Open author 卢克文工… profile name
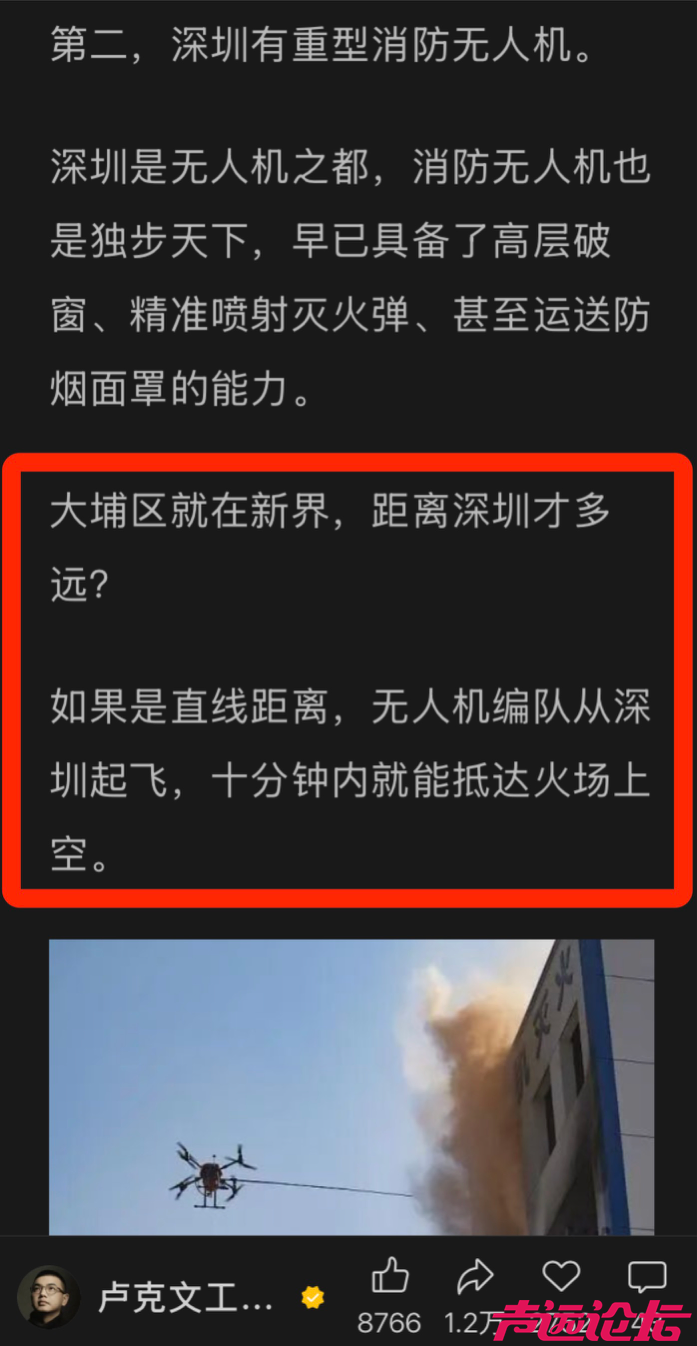 [x=185, y=1298]
